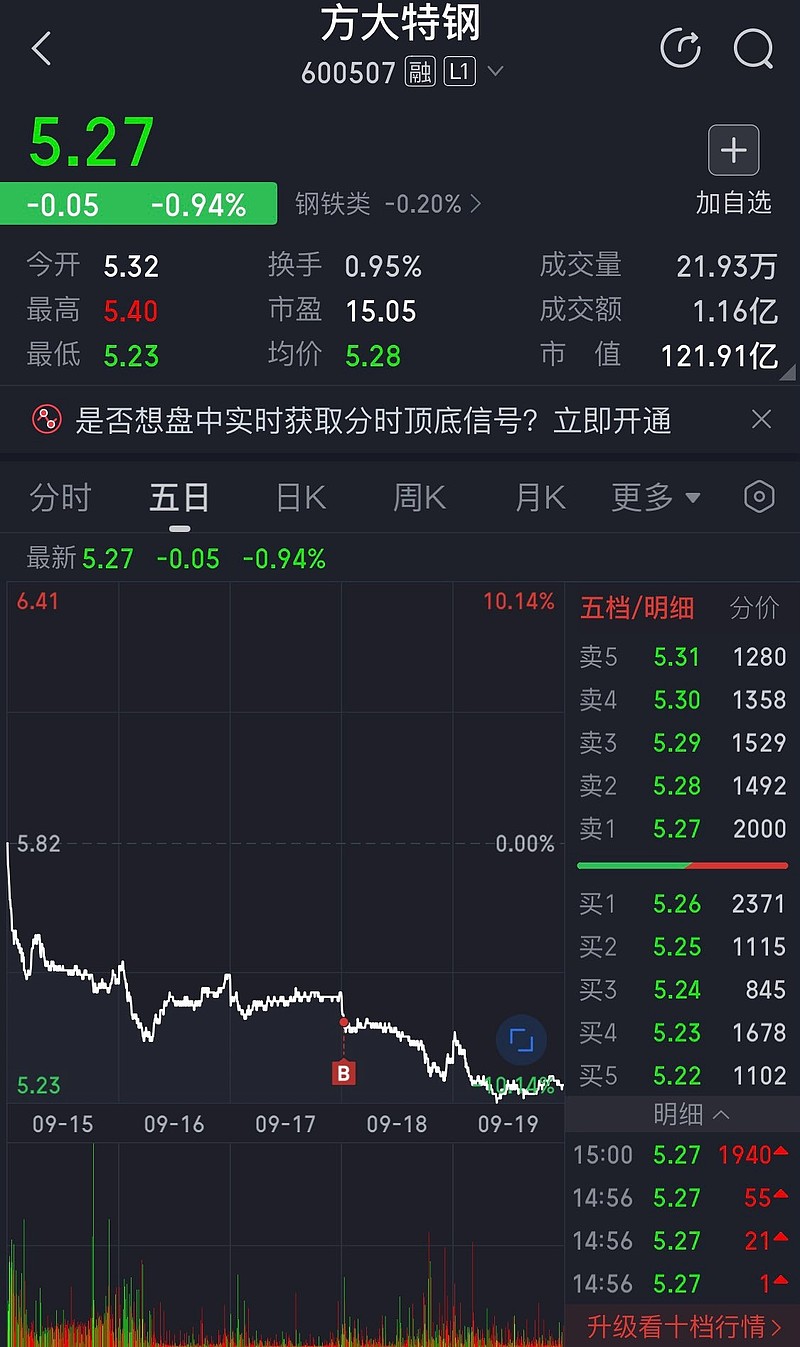This screenshot has height=1347, width=800.
Task: Go back using the top-left arrow
Action: coord(42,48)
